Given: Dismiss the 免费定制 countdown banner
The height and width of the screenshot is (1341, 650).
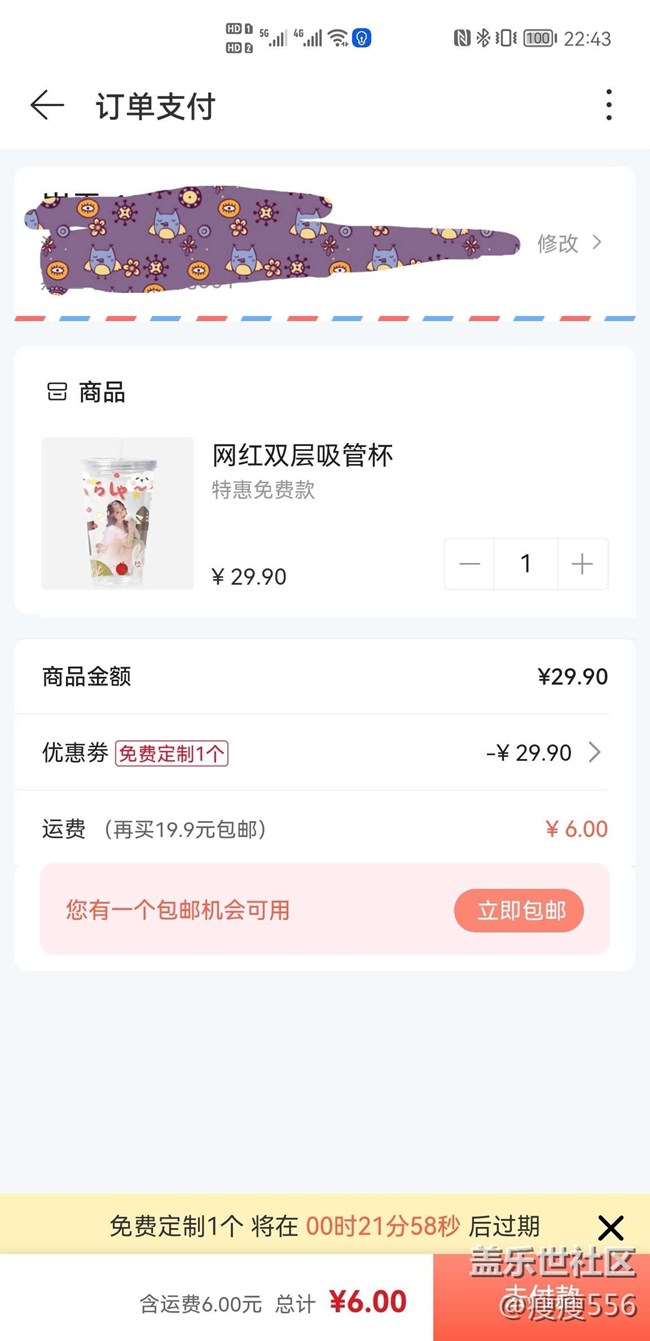Looking at the screenshot, I should coord(610,1227).
